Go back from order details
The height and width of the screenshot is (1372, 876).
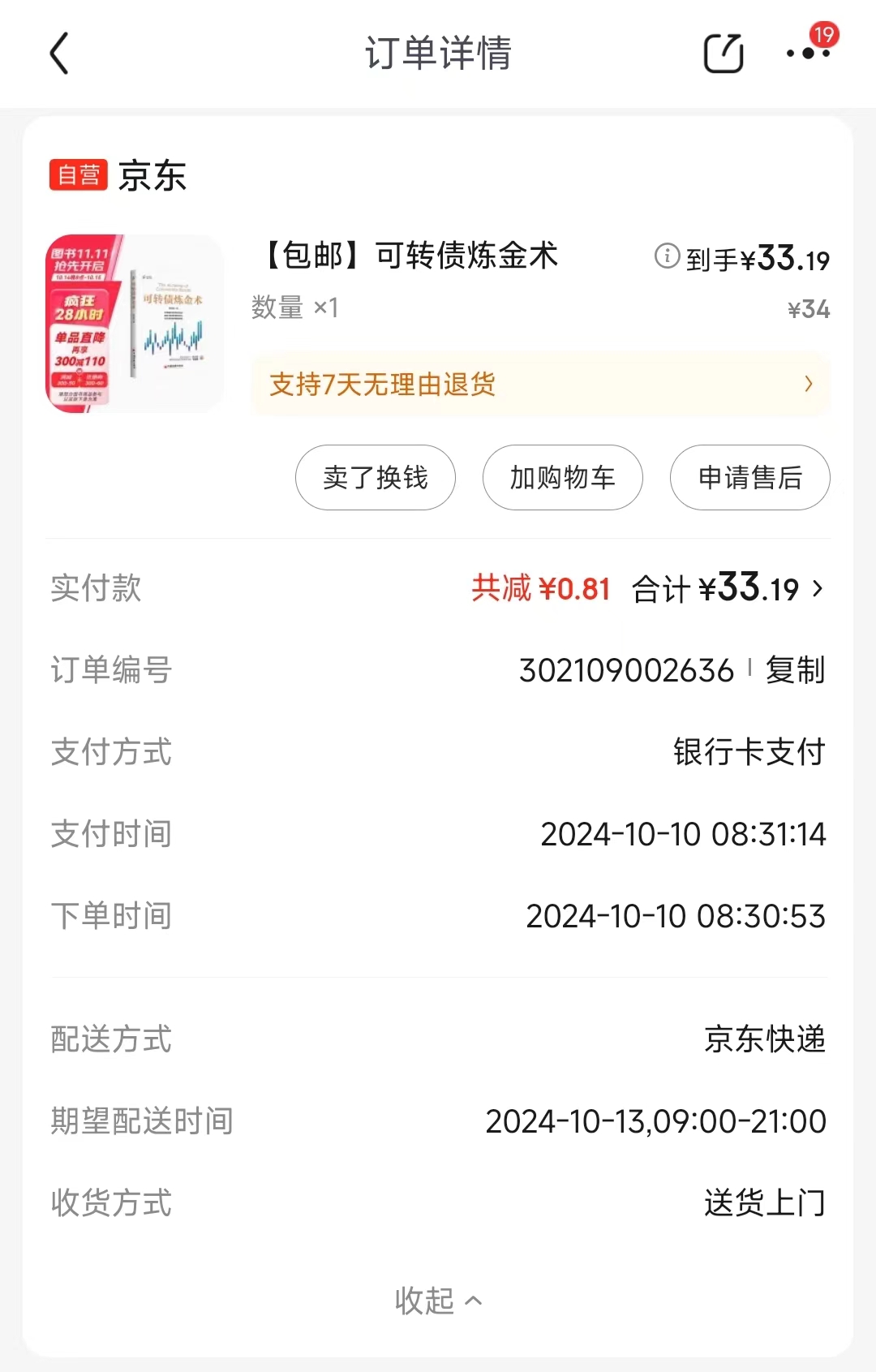(x=59, y=54)
